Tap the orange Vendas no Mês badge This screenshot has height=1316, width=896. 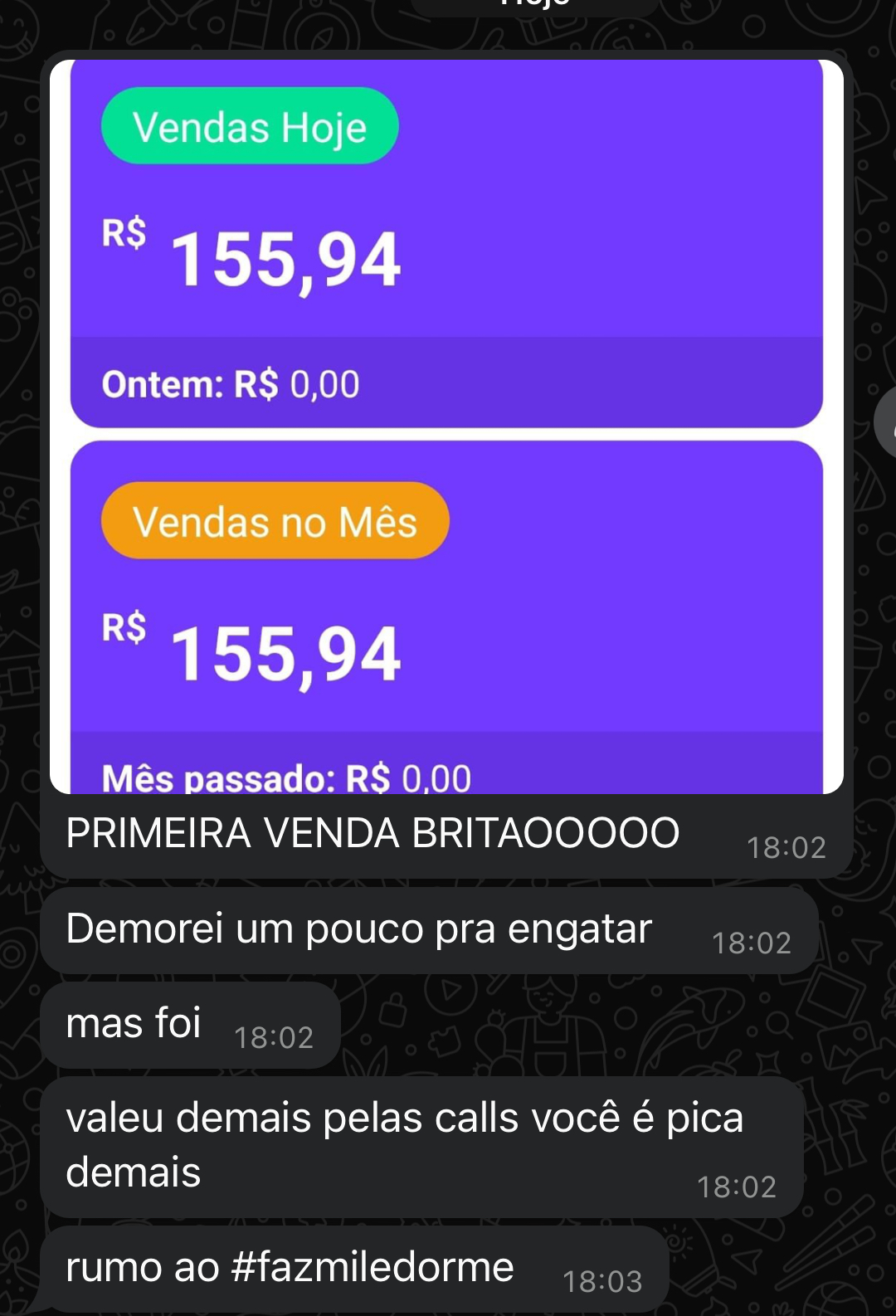pyautogui.click(x=273, y=519)
